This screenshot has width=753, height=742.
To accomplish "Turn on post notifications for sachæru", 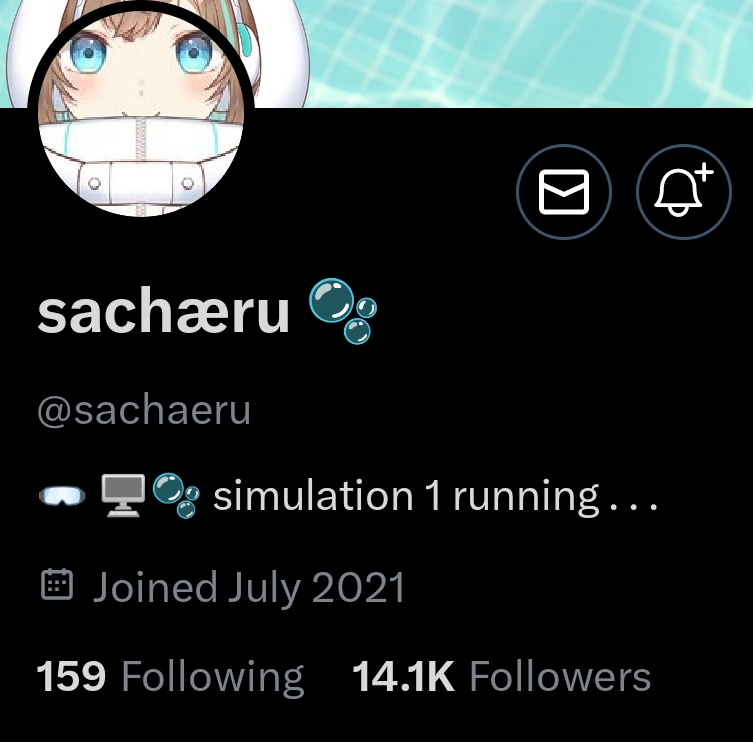I will [684, 192].
